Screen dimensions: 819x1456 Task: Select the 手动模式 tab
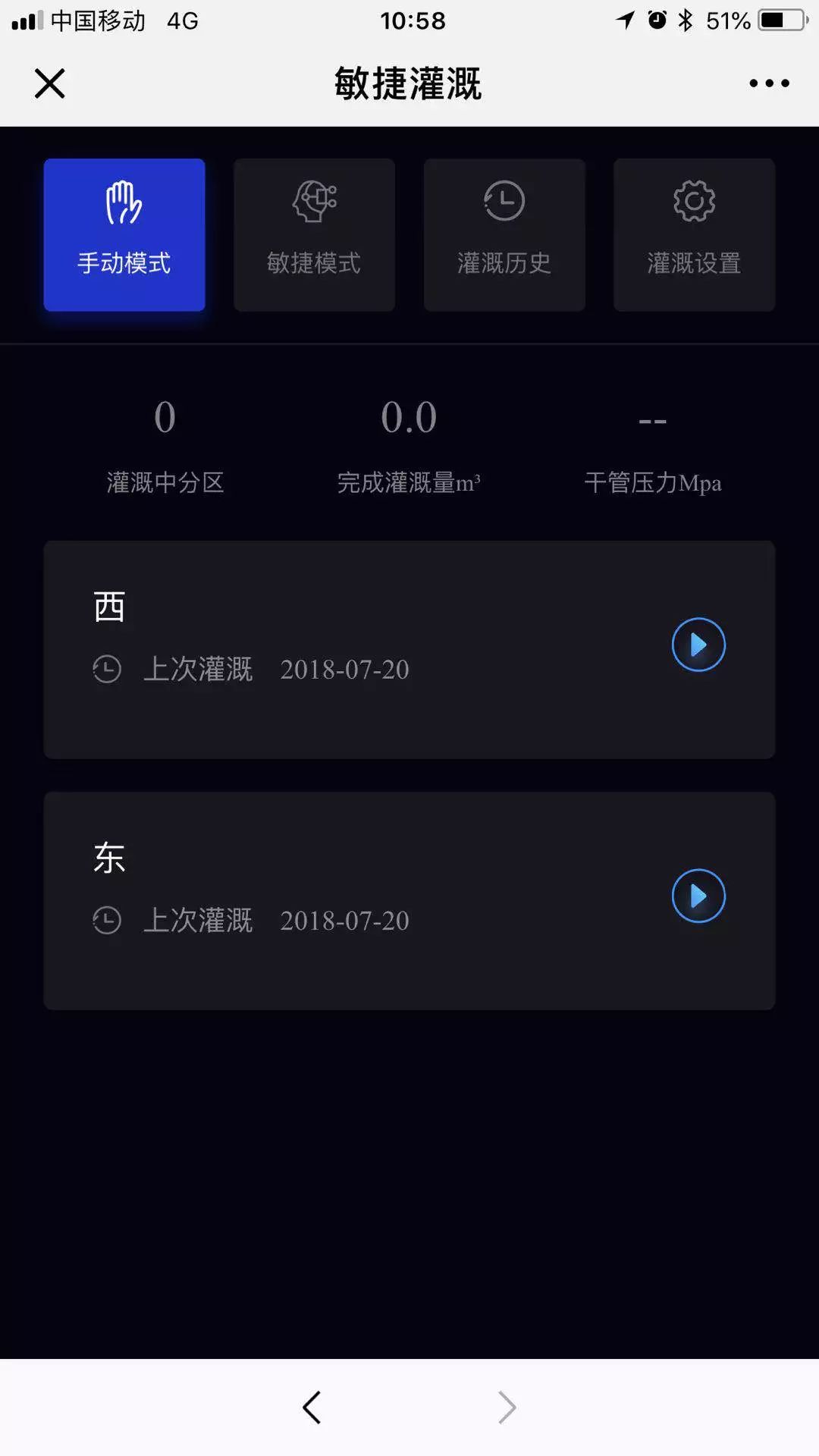tap(124, 235)
